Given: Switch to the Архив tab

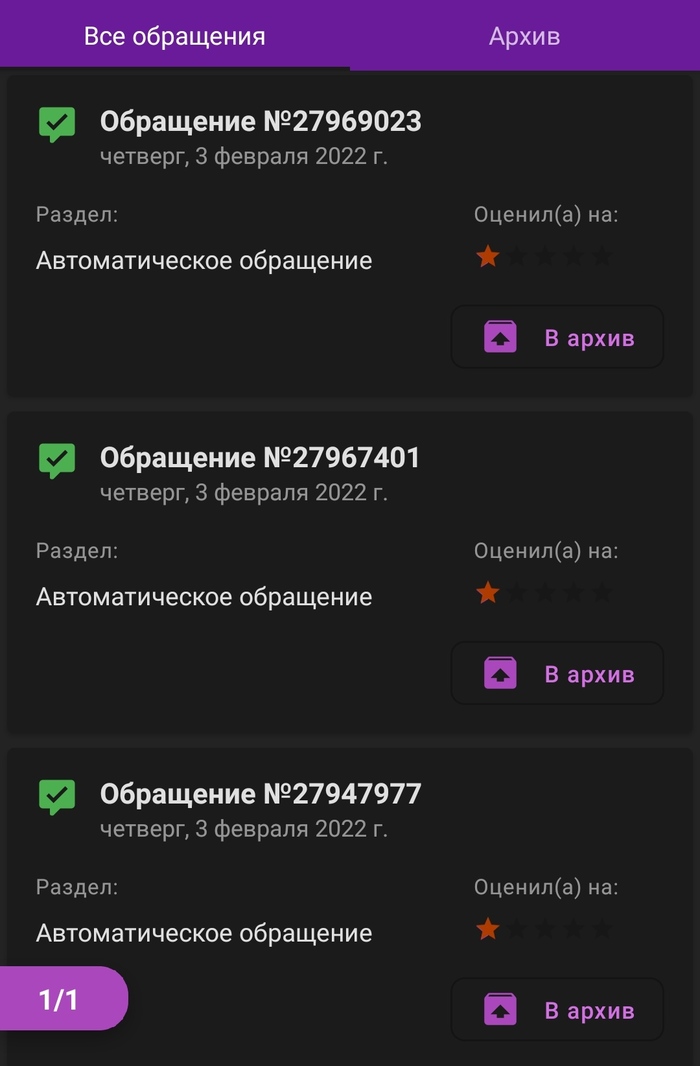Looking at the screenshot, I should pyautogui.click(x=524, y=37).
